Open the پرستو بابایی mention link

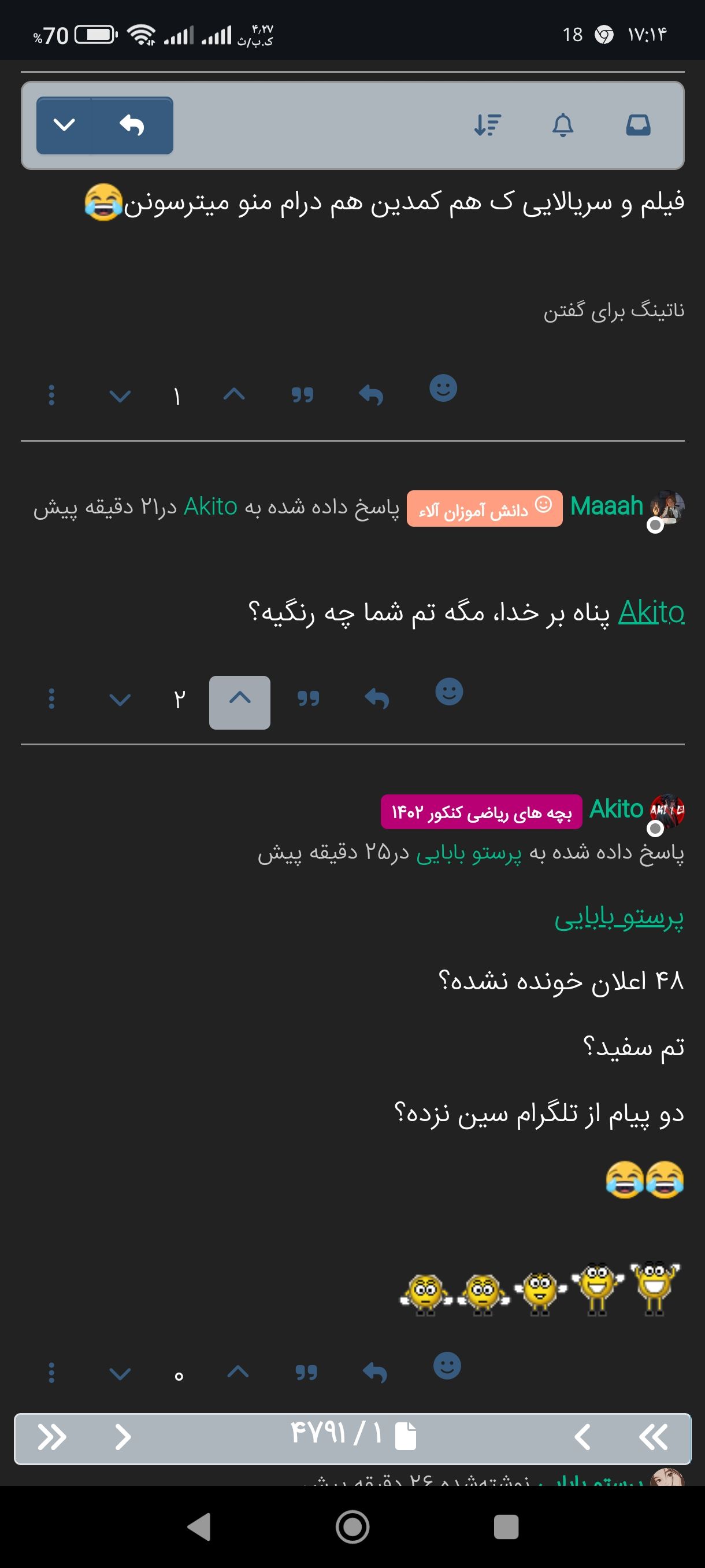click(619, 917)
